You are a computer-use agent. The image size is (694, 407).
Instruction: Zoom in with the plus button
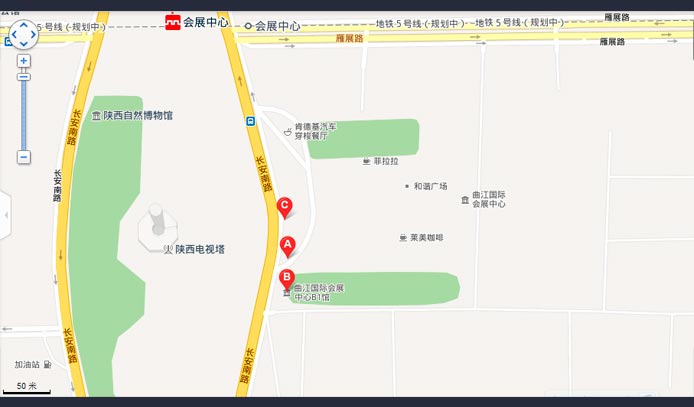tap(24, 61)
